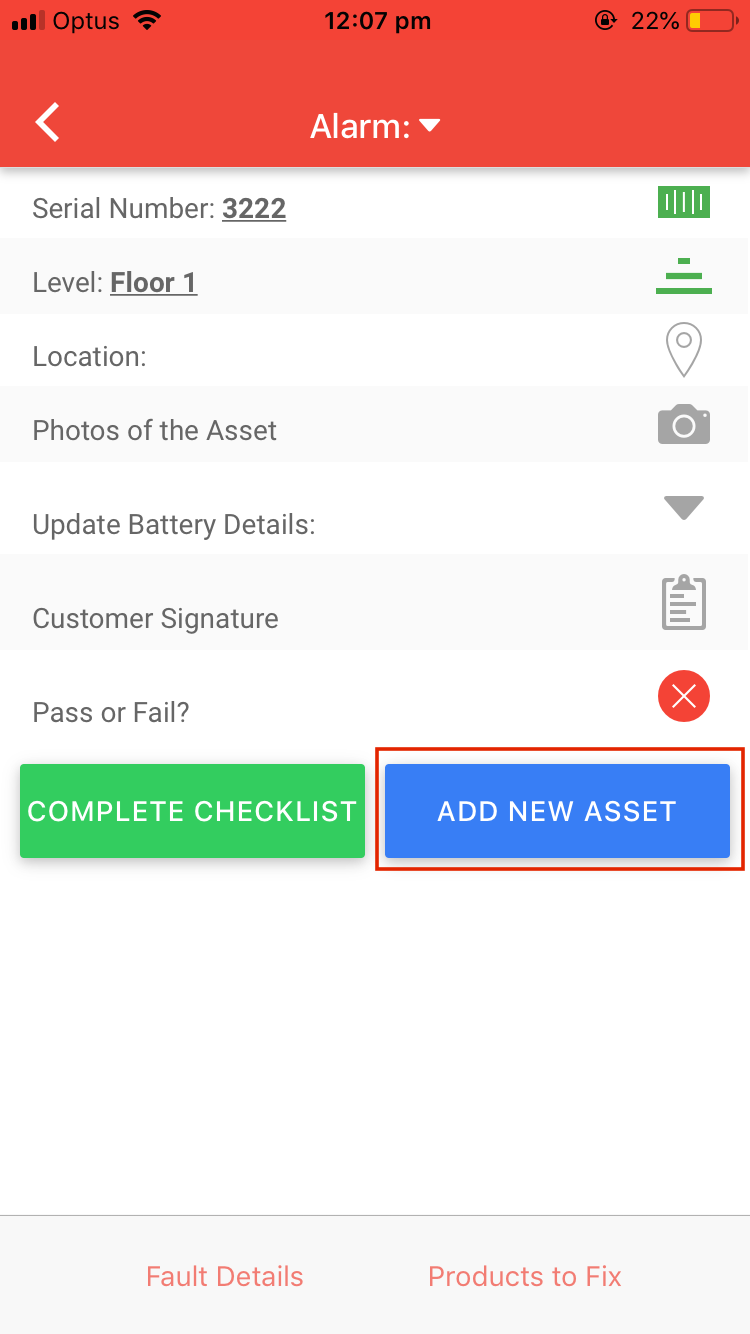Open the Alarm dropdown in header
This screenshot has height=1334, width=750.
coord(375,126)
